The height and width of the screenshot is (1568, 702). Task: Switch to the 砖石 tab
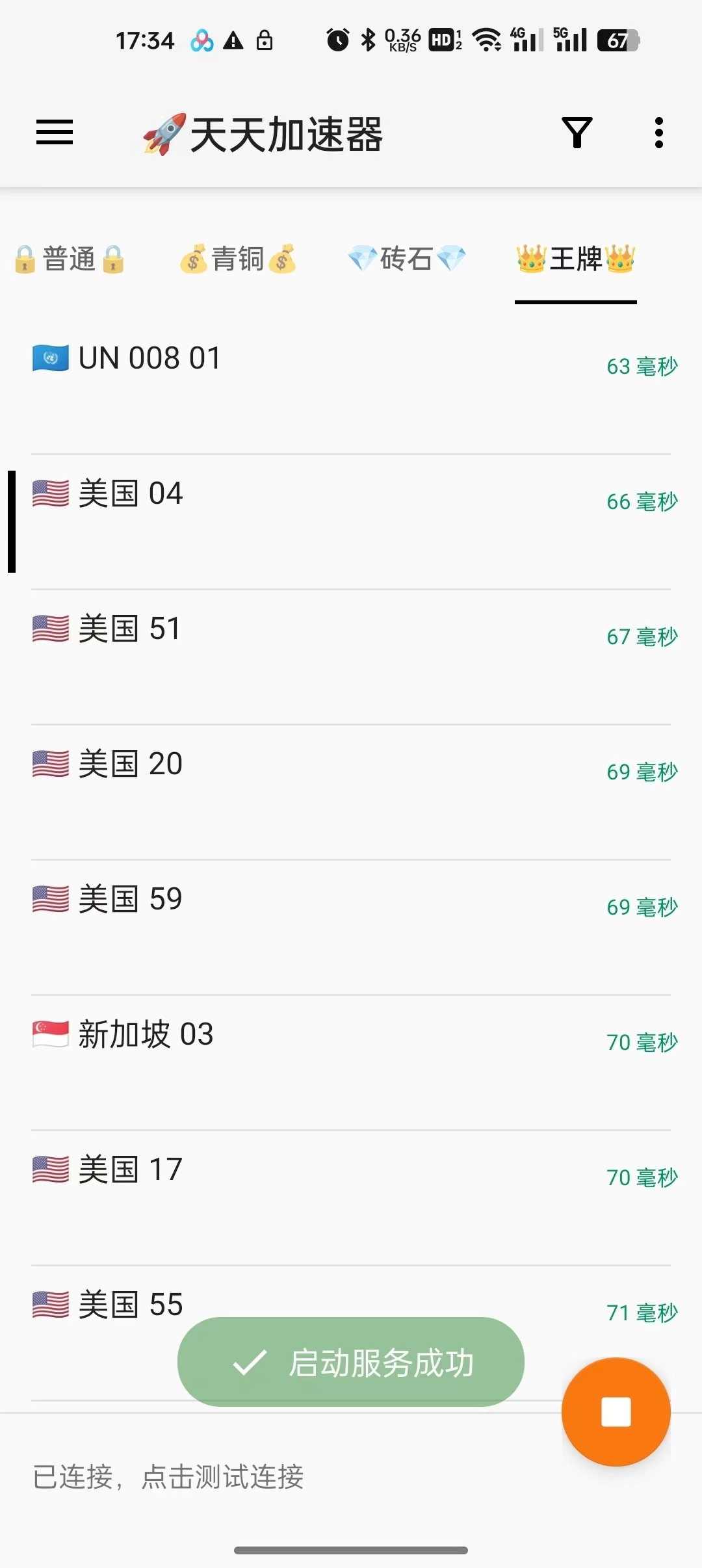[407, 259]
